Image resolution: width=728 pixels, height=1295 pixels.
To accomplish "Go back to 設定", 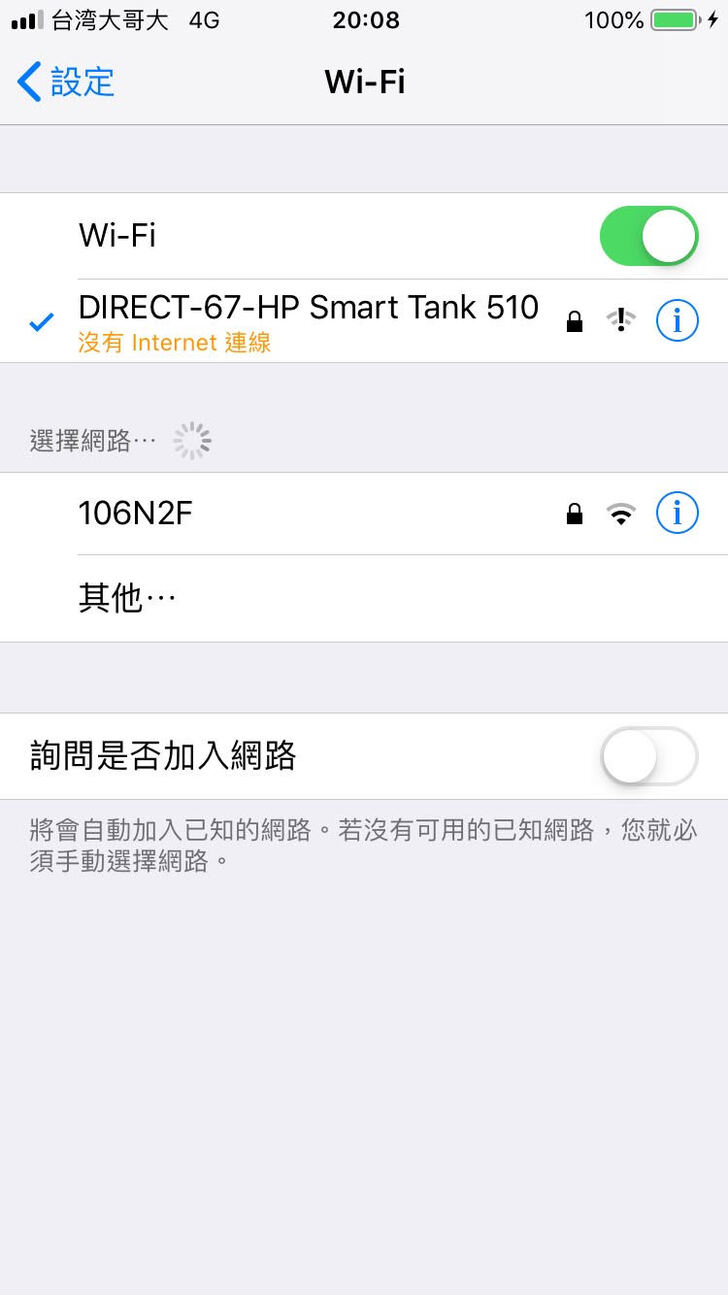I will (x=66, y=82).
